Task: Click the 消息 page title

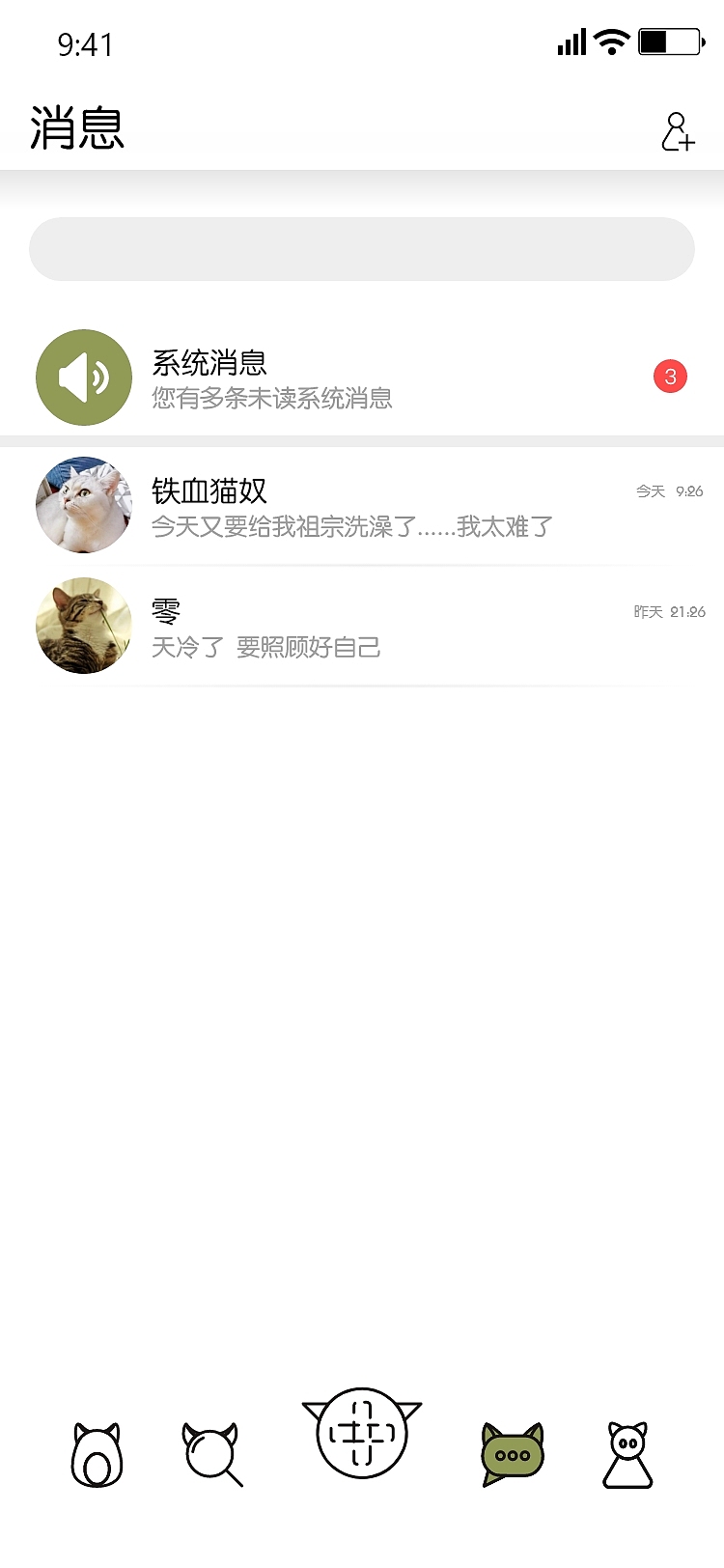Action: [77, 130]
